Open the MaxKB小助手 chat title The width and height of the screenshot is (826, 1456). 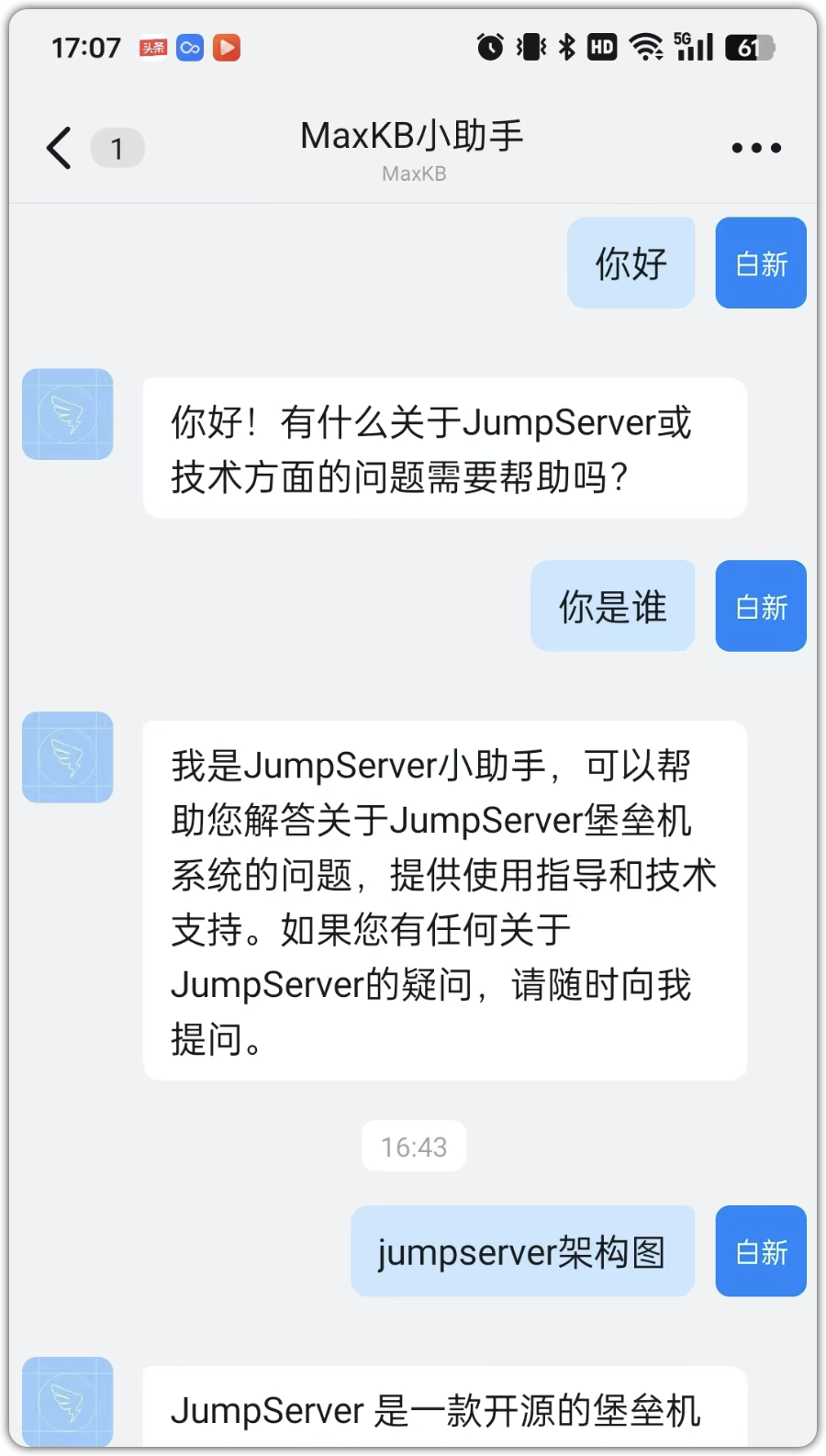point(412,133)
